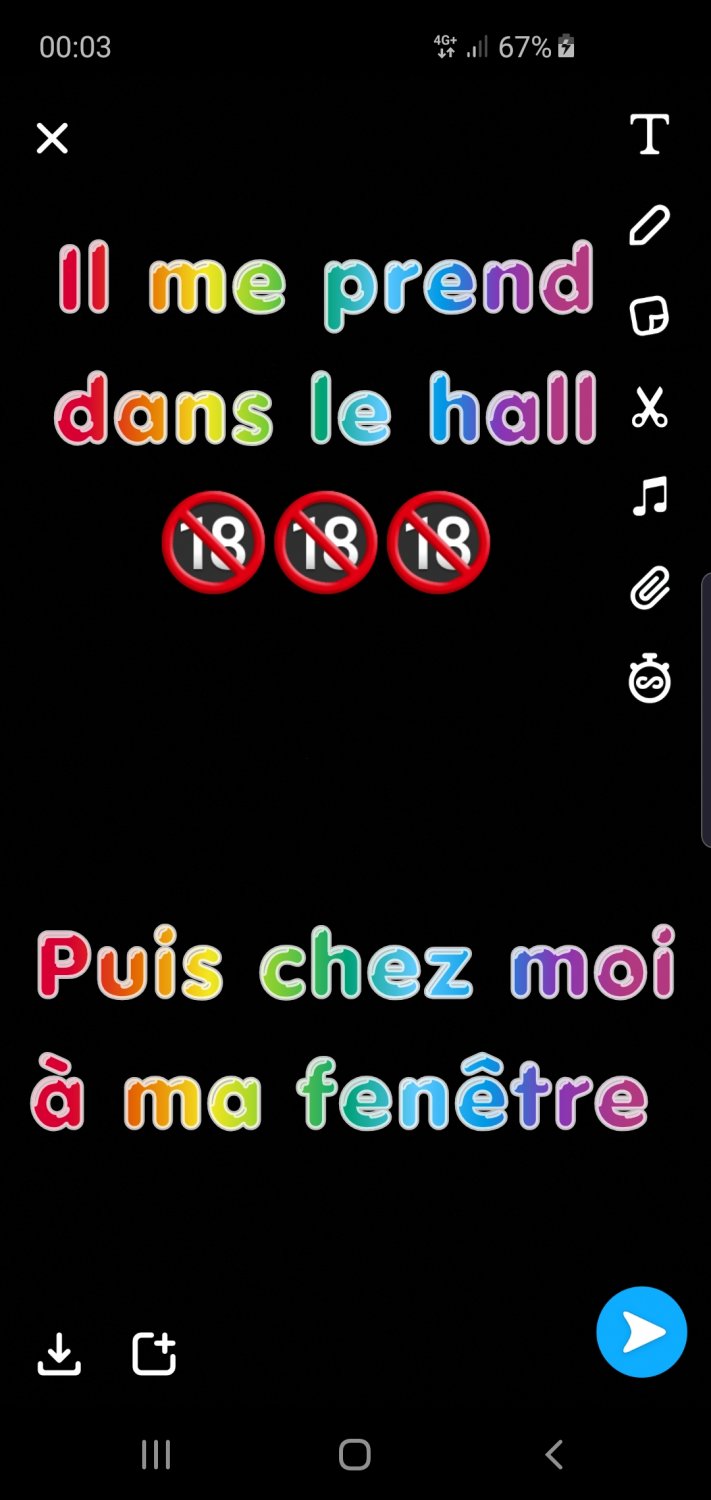This screenshot has height=1500, width=711.
Task: Send the snap with the blue arrow
Action: [641, 1332]
